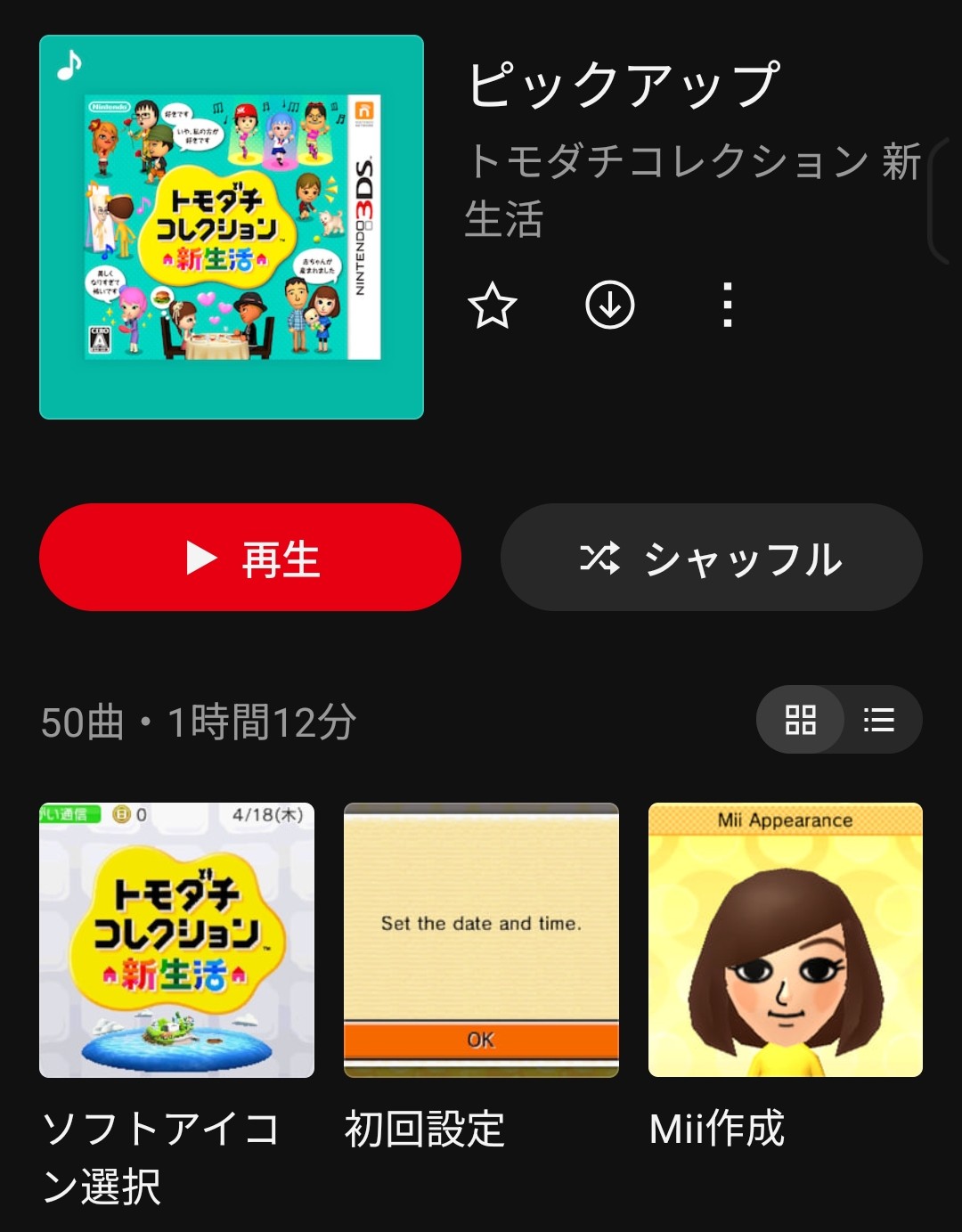Switch to list view layout

[879, 720]
